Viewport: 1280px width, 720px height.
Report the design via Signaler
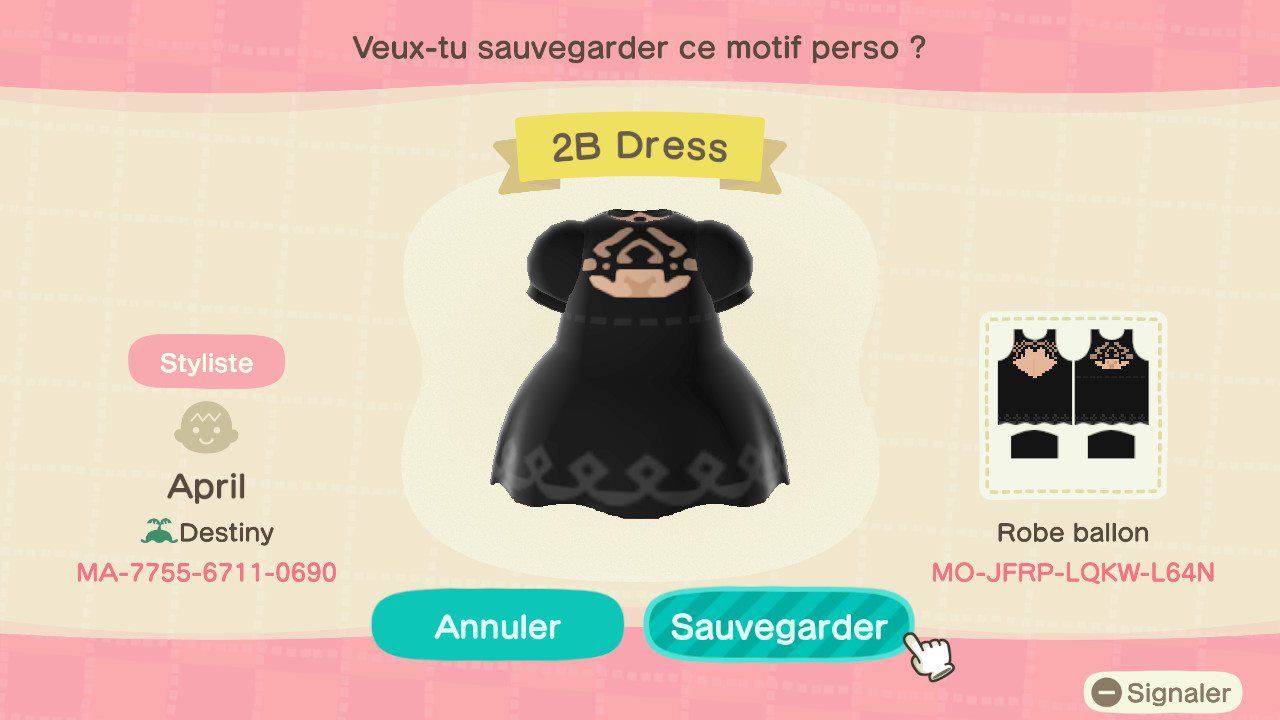(1163, 693)
